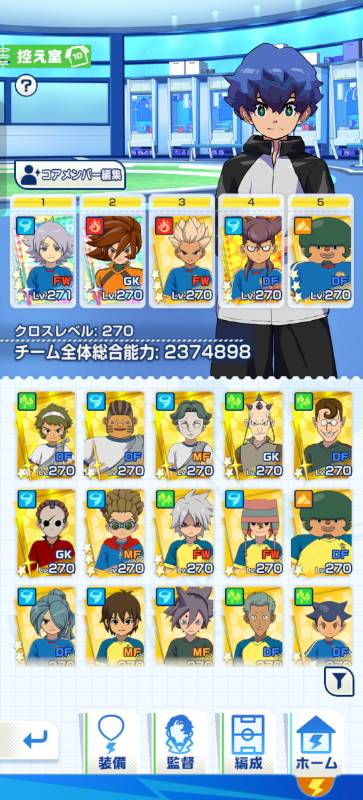Open the spiked-head GK player card
363x800 pixels.
pos(254,435)
